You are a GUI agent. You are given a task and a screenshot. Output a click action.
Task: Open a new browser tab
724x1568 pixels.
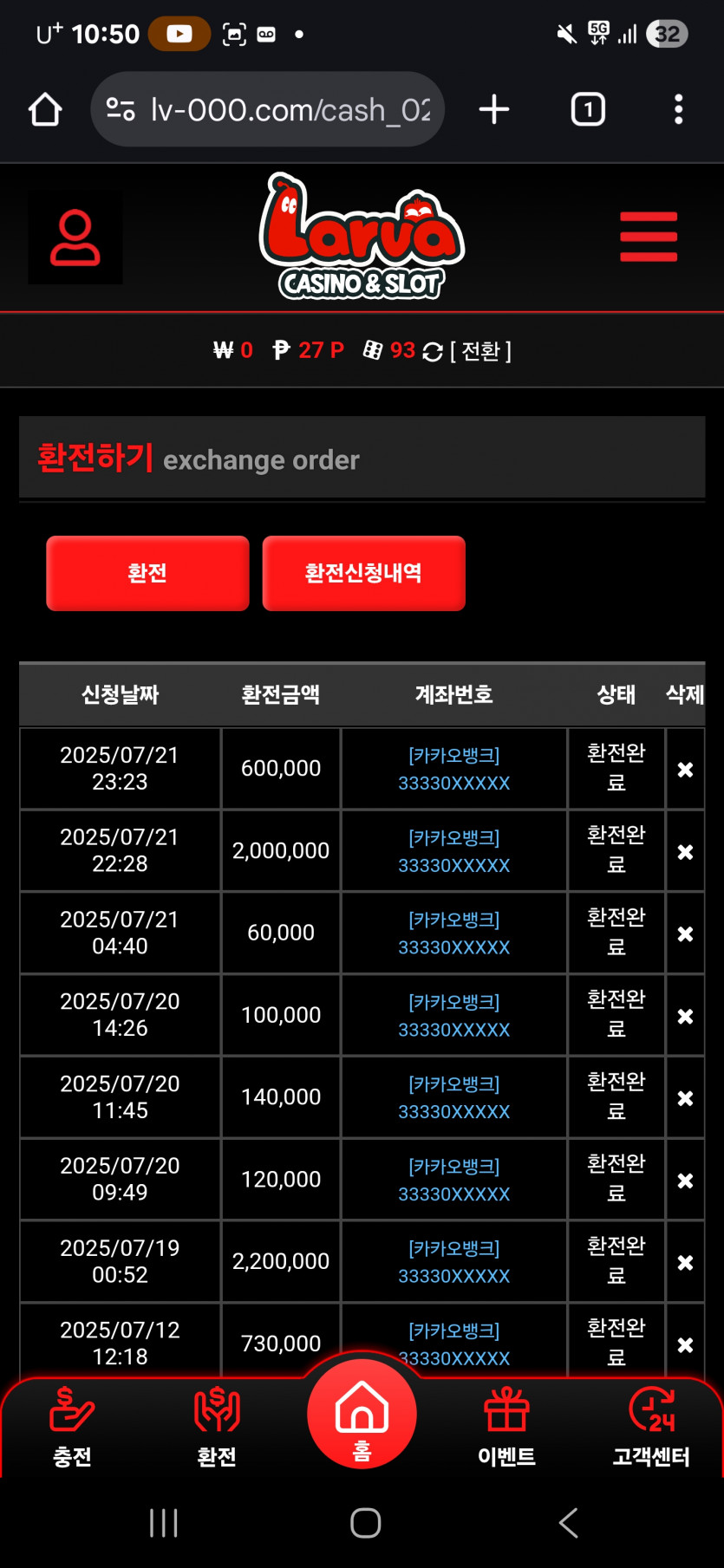[x=494, y=109]
